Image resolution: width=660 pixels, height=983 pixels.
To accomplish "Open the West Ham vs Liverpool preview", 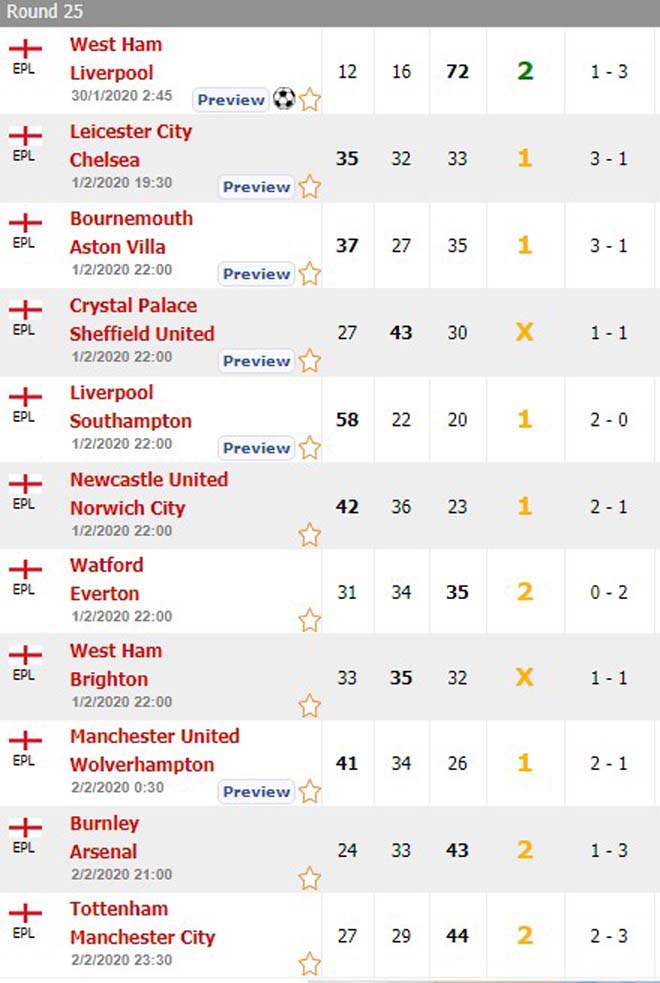I will pyautogui.click(x=231, y=100).
